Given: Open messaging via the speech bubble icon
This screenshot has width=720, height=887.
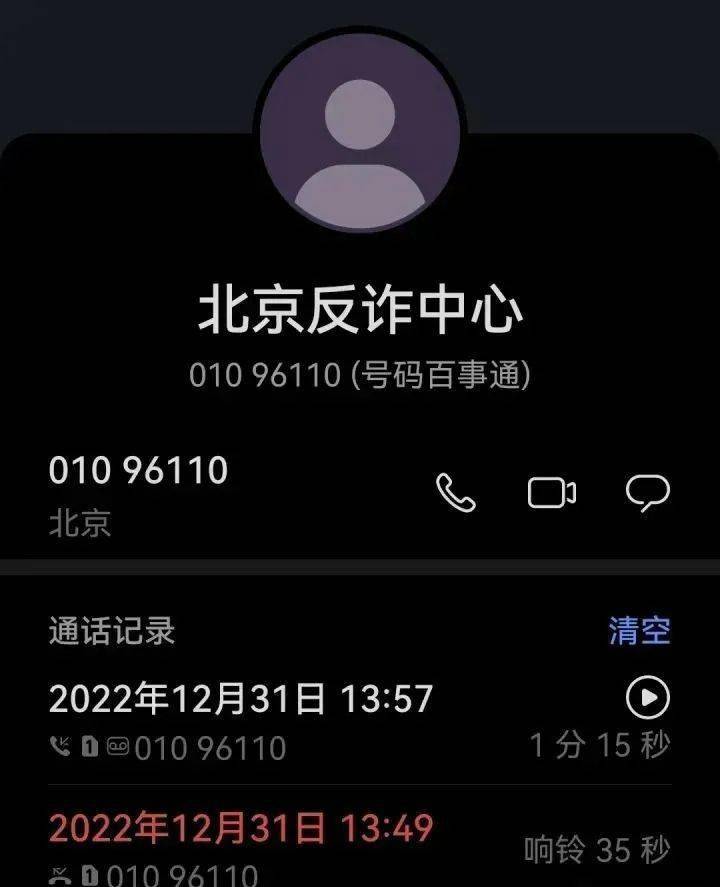Looking at the screenshot, I should tap(650, 490).
